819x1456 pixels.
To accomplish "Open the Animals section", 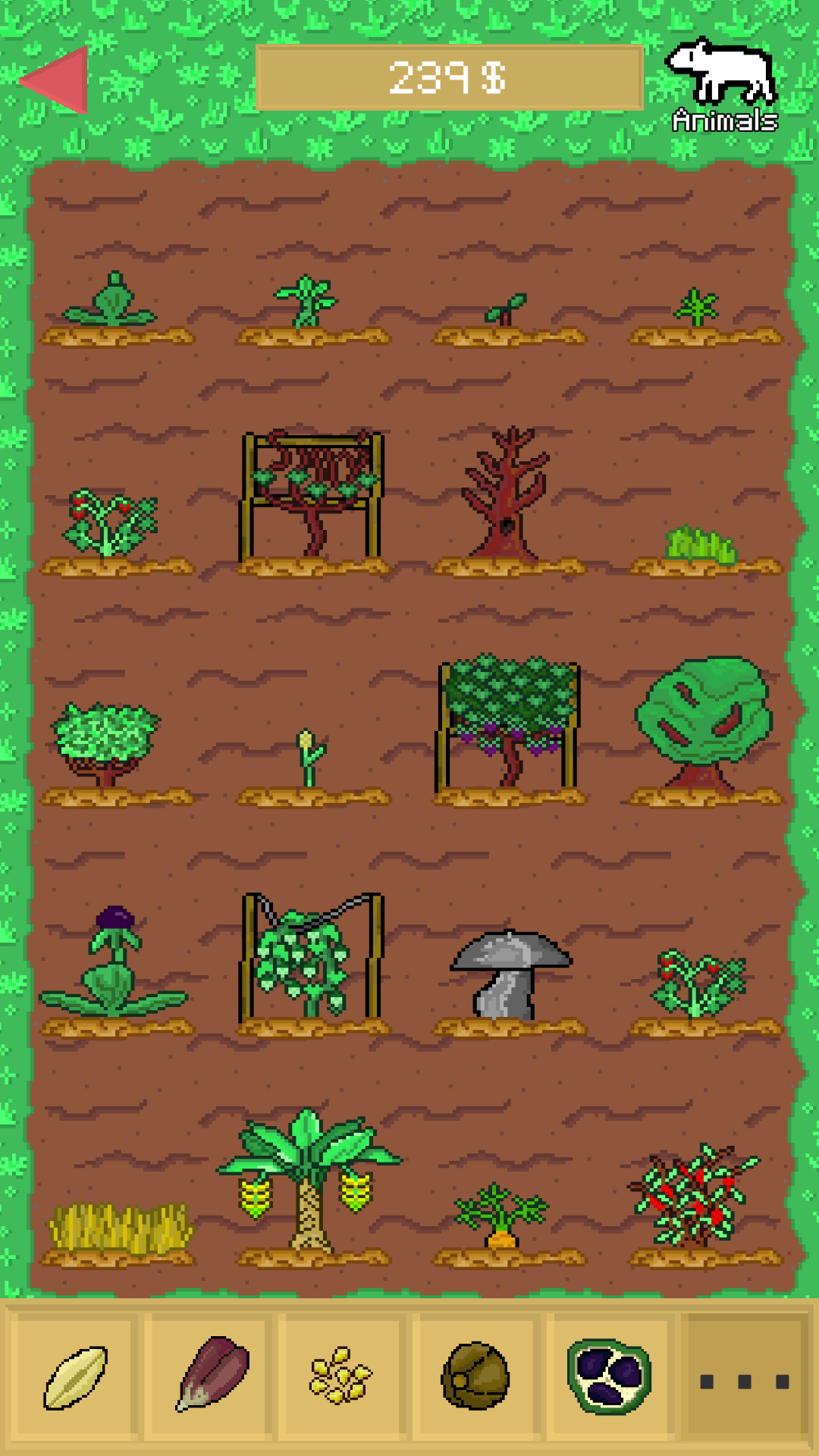I will (724, 85).
